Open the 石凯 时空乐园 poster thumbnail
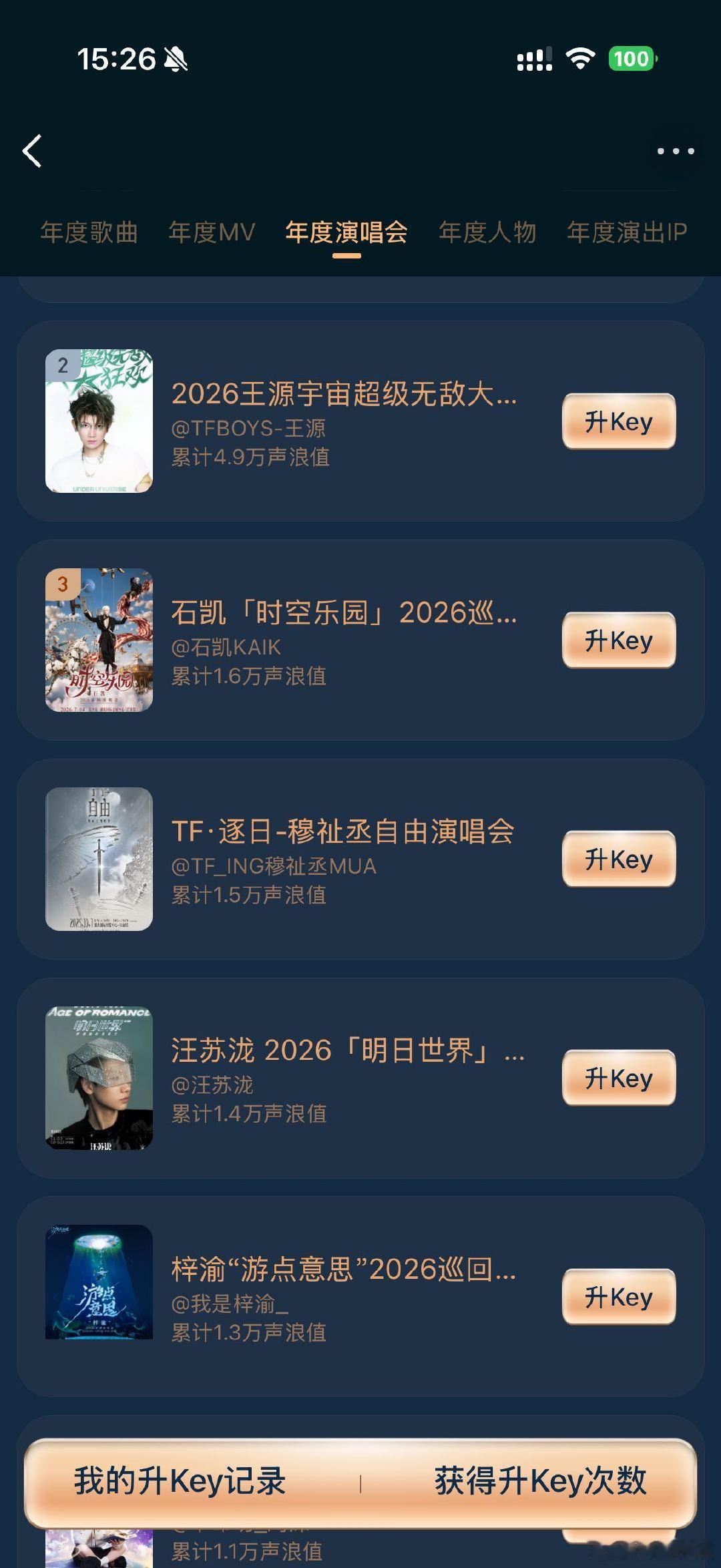Image resolution: width=721 pixels, height=1568 pixels. (99, 640)
